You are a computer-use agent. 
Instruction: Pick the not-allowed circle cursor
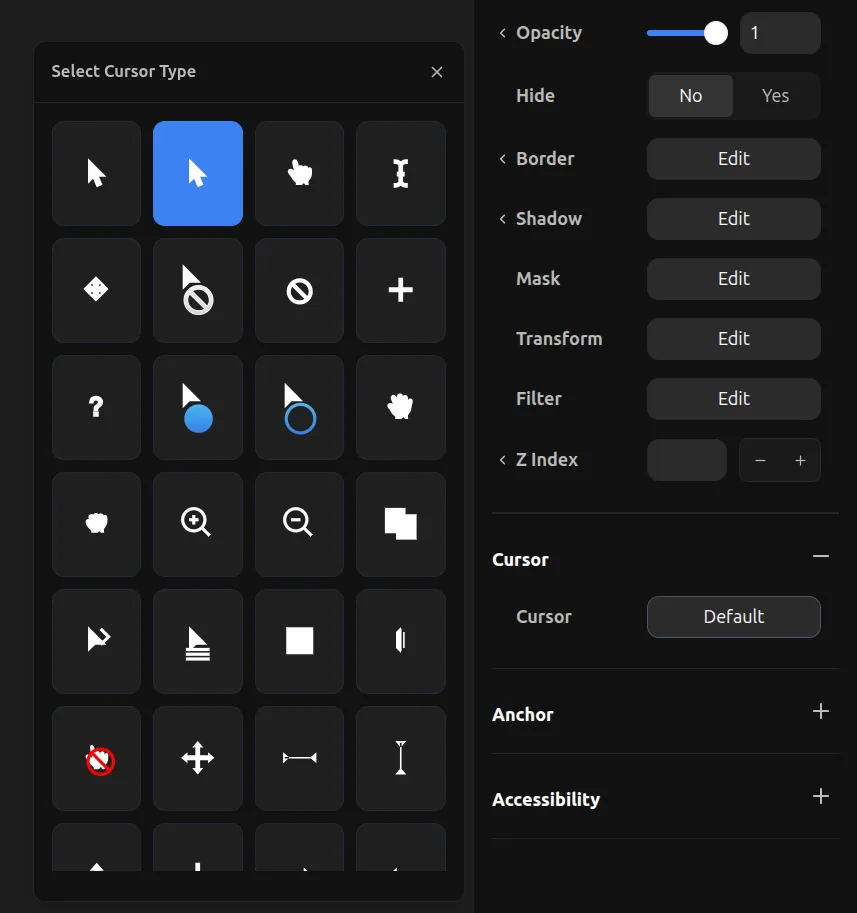(299, 290)
